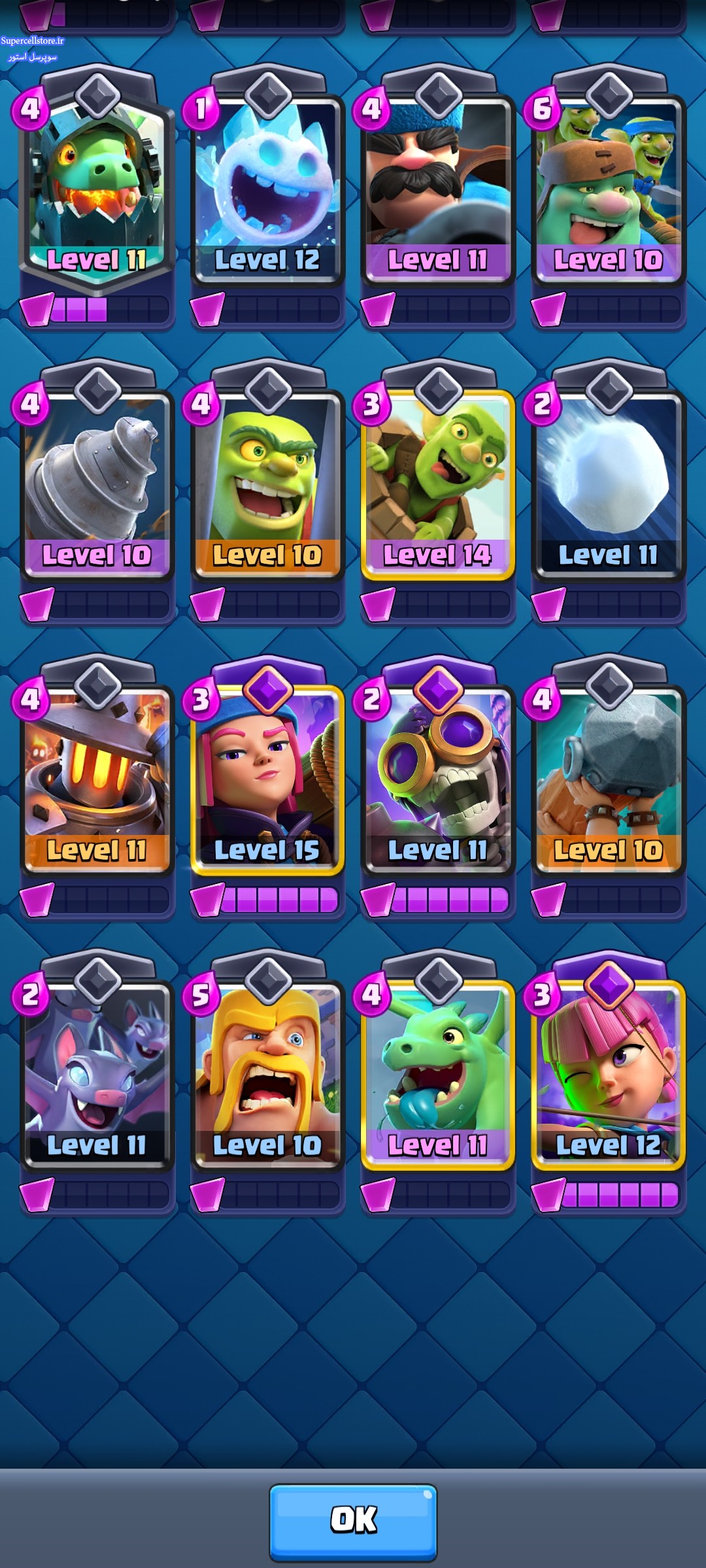View the Giant Snowball card
The image size is (706, 1568).
click(x=609, y=483)
